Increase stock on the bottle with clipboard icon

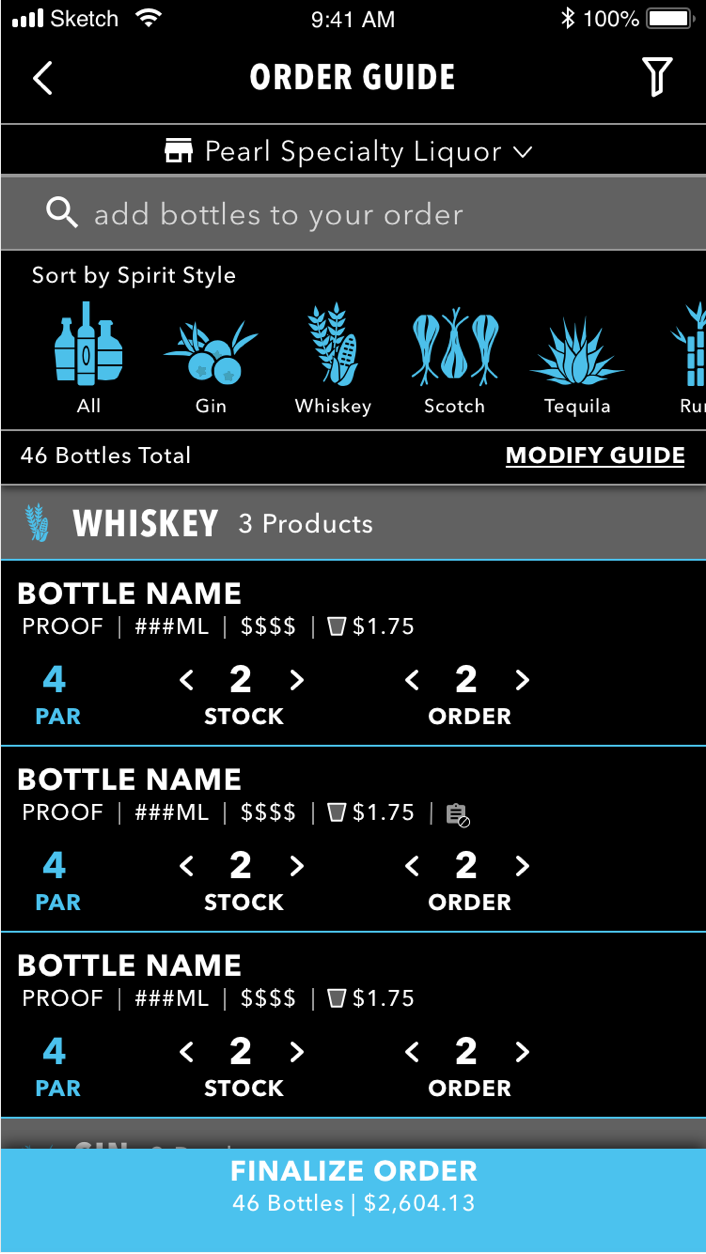pyautogui.click(x=297, y=866)
